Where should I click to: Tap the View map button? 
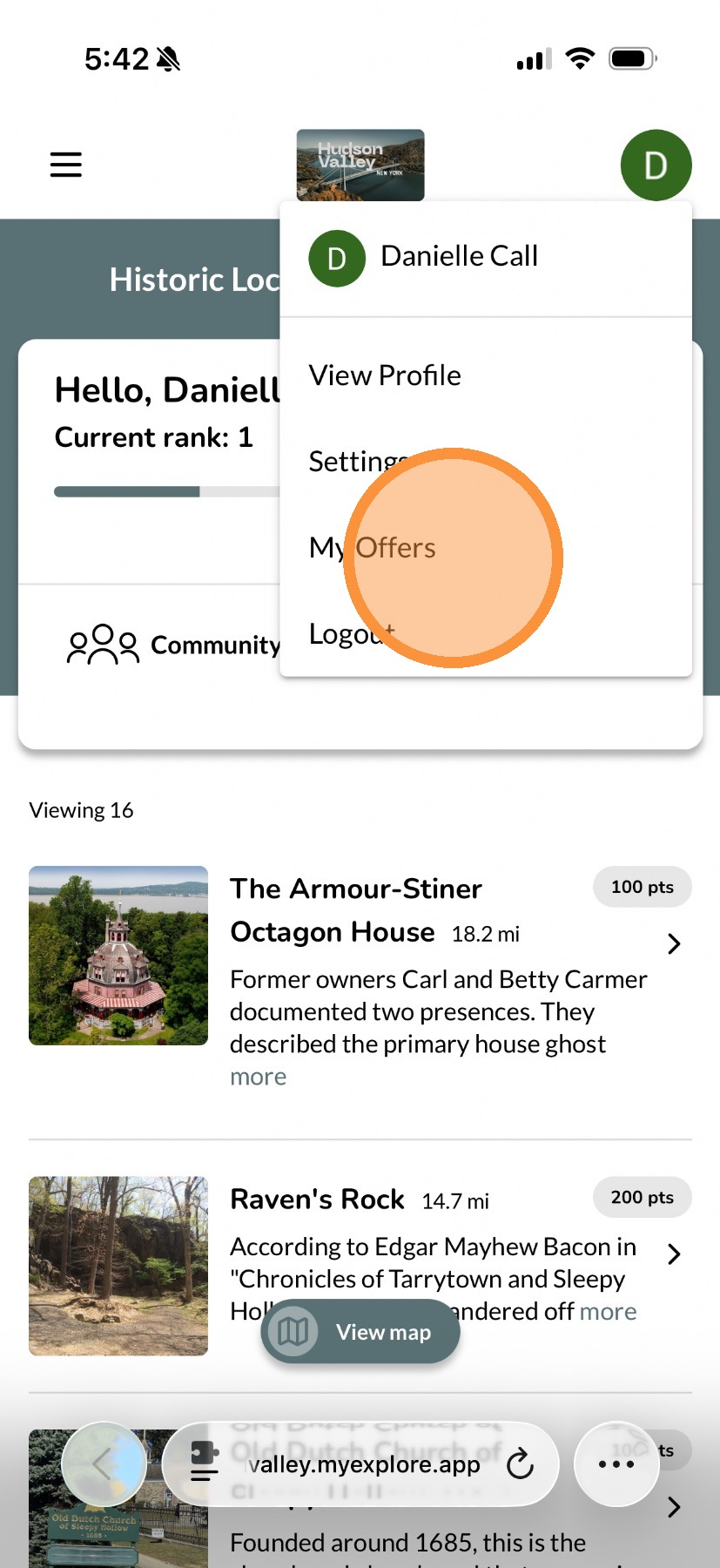(360, 1332)
